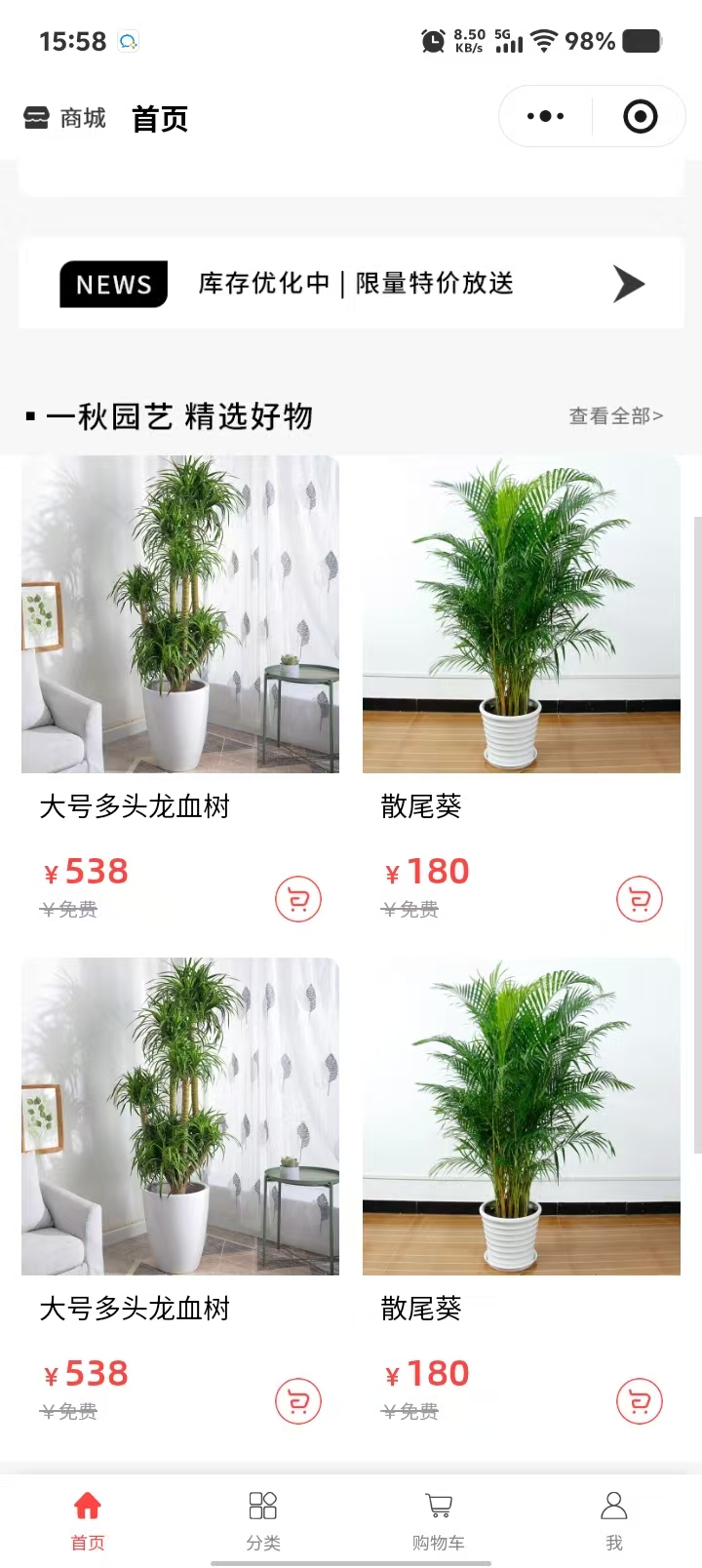Open the mini program overflow menu

545,117
